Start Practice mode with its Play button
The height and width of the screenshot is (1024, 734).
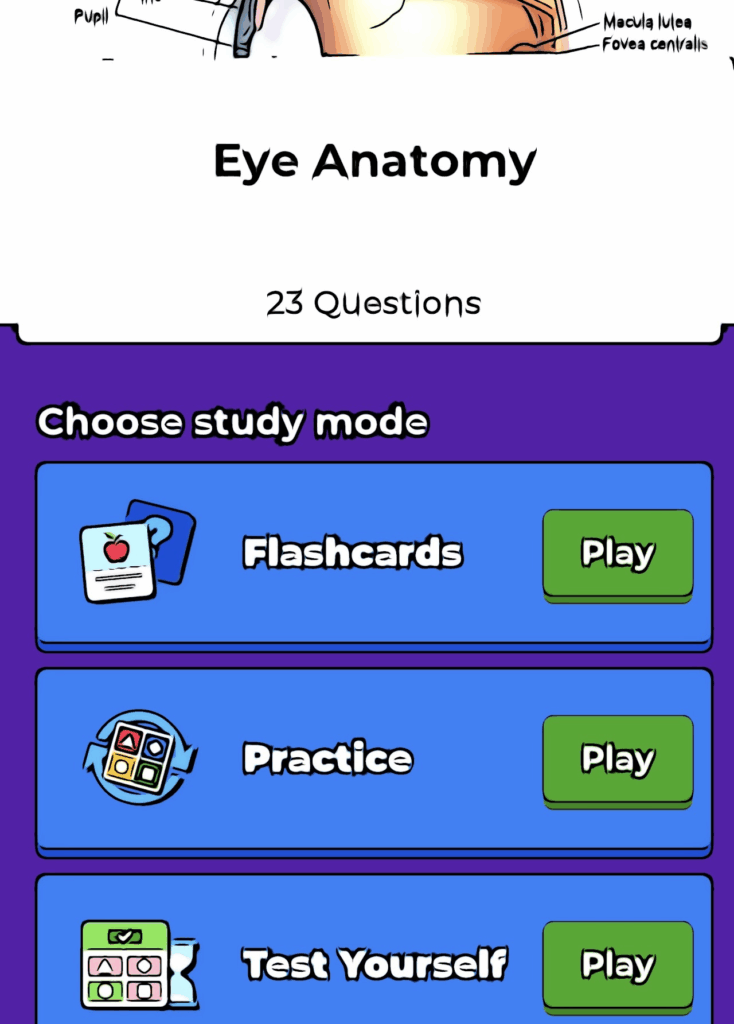point(617,760)
